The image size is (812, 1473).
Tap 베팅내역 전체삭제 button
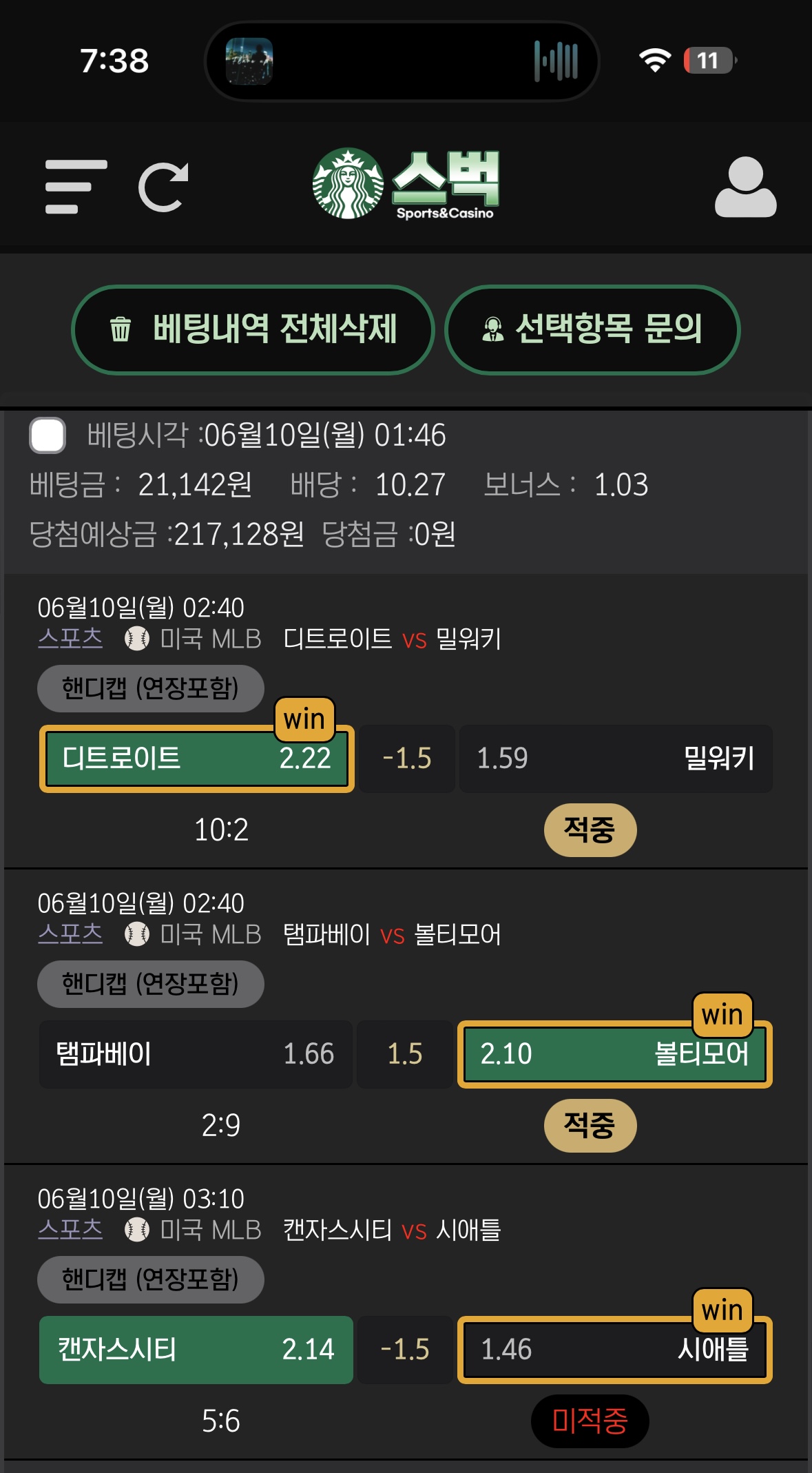coord(253,329)
